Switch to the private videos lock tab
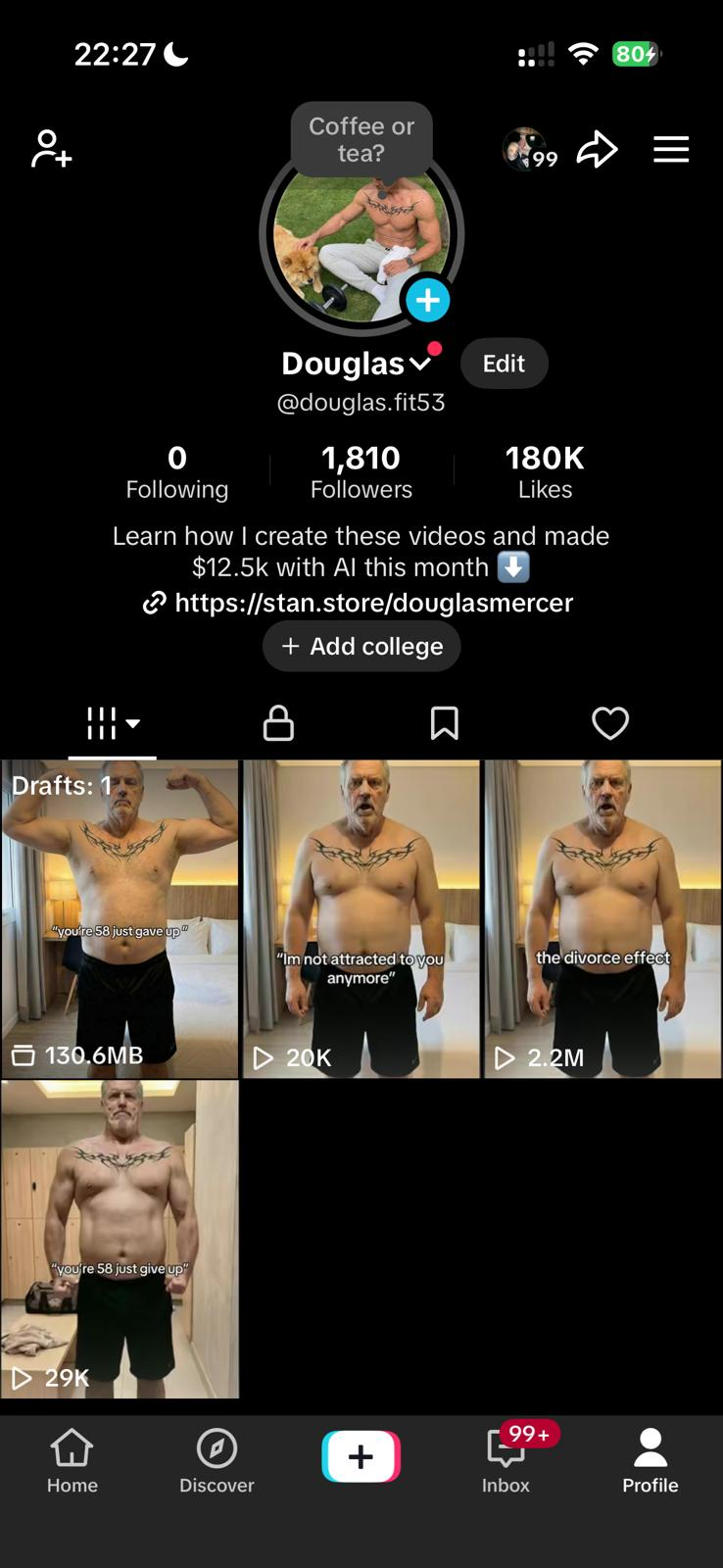This screenshot has height=1568, width=723. tap(278, 723)
